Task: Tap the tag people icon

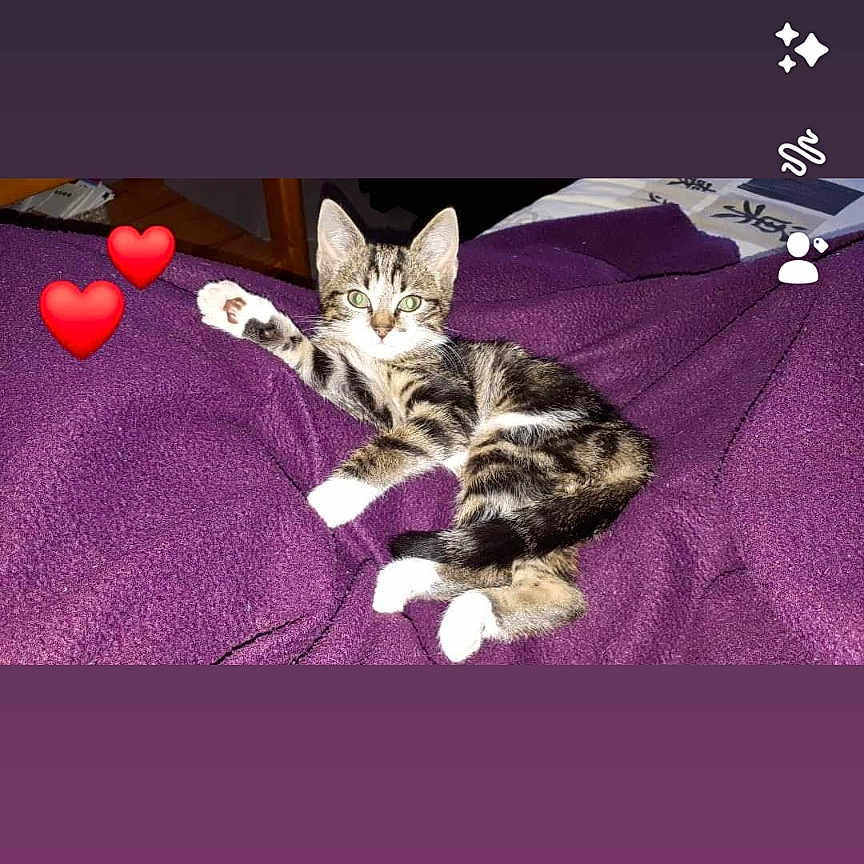Action: pos(802,258)
